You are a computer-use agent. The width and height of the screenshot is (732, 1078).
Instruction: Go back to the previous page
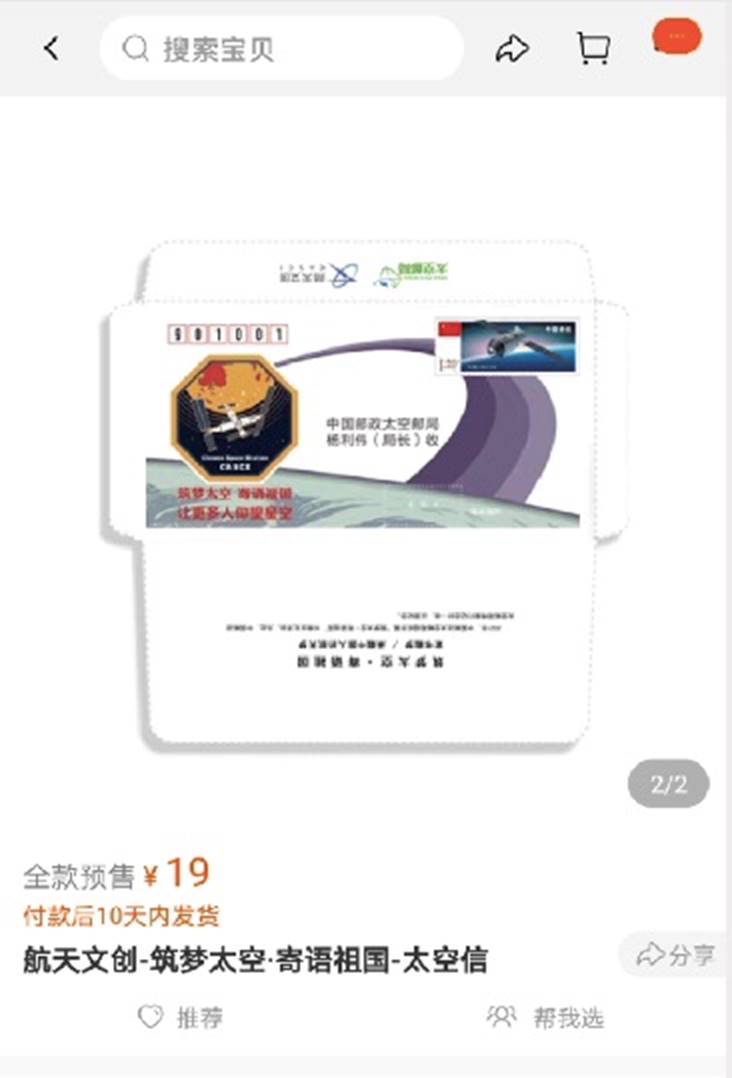[x=51, y=48]
